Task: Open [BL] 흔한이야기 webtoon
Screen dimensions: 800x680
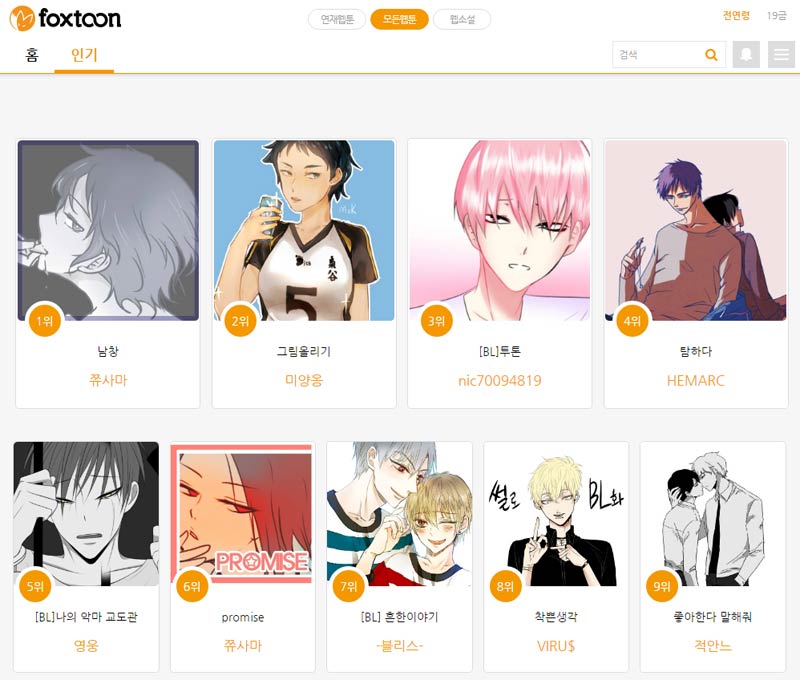Action: tap(399, 513)
